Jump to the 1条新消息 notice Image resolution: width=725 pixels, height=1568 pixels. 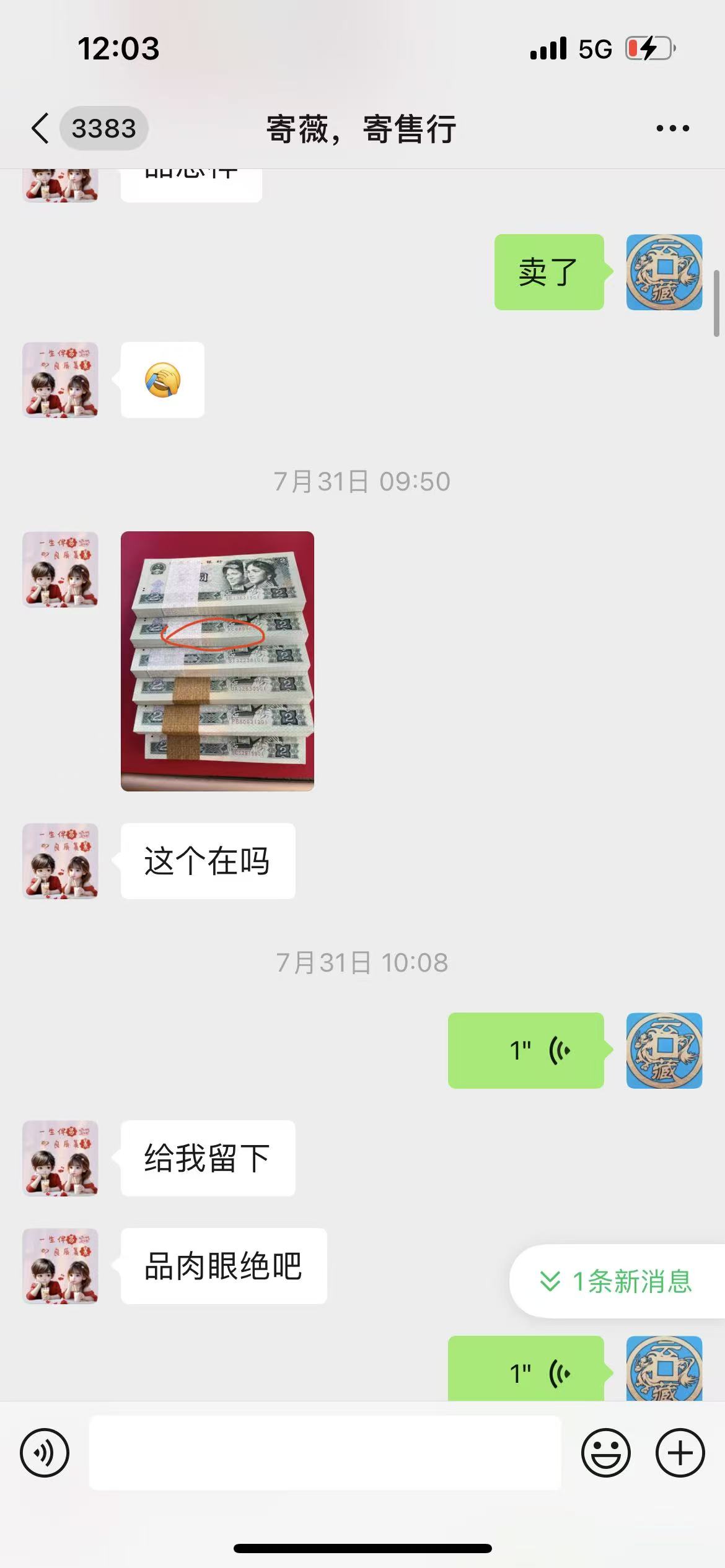[x=617, y=1281]
